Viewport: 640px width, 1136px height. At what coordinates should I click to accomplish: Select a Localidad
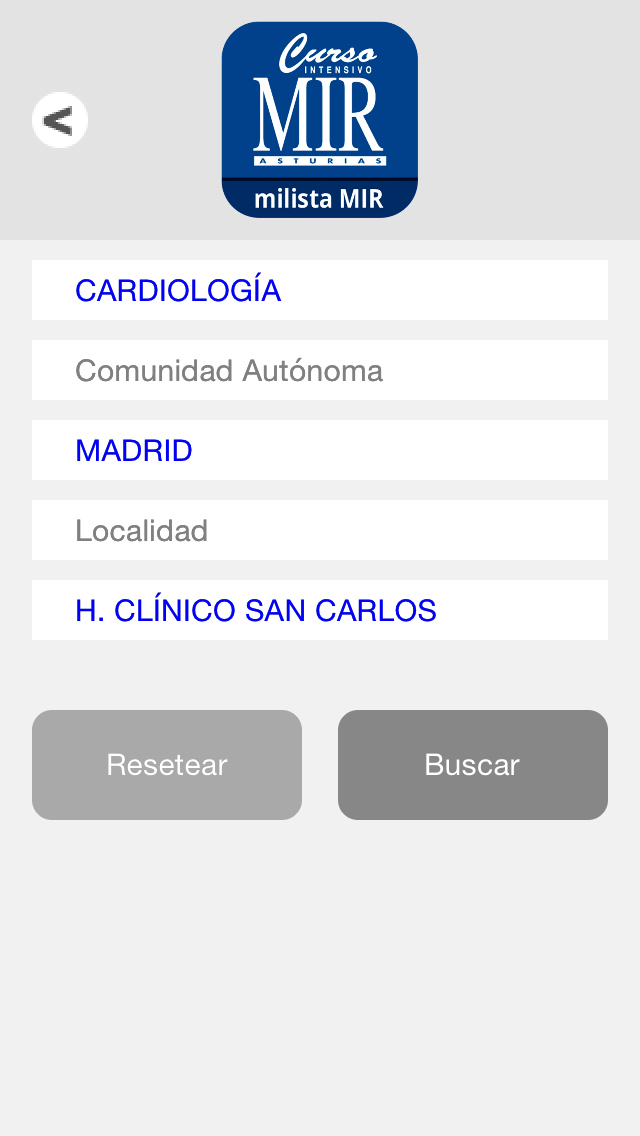[320, 530]
